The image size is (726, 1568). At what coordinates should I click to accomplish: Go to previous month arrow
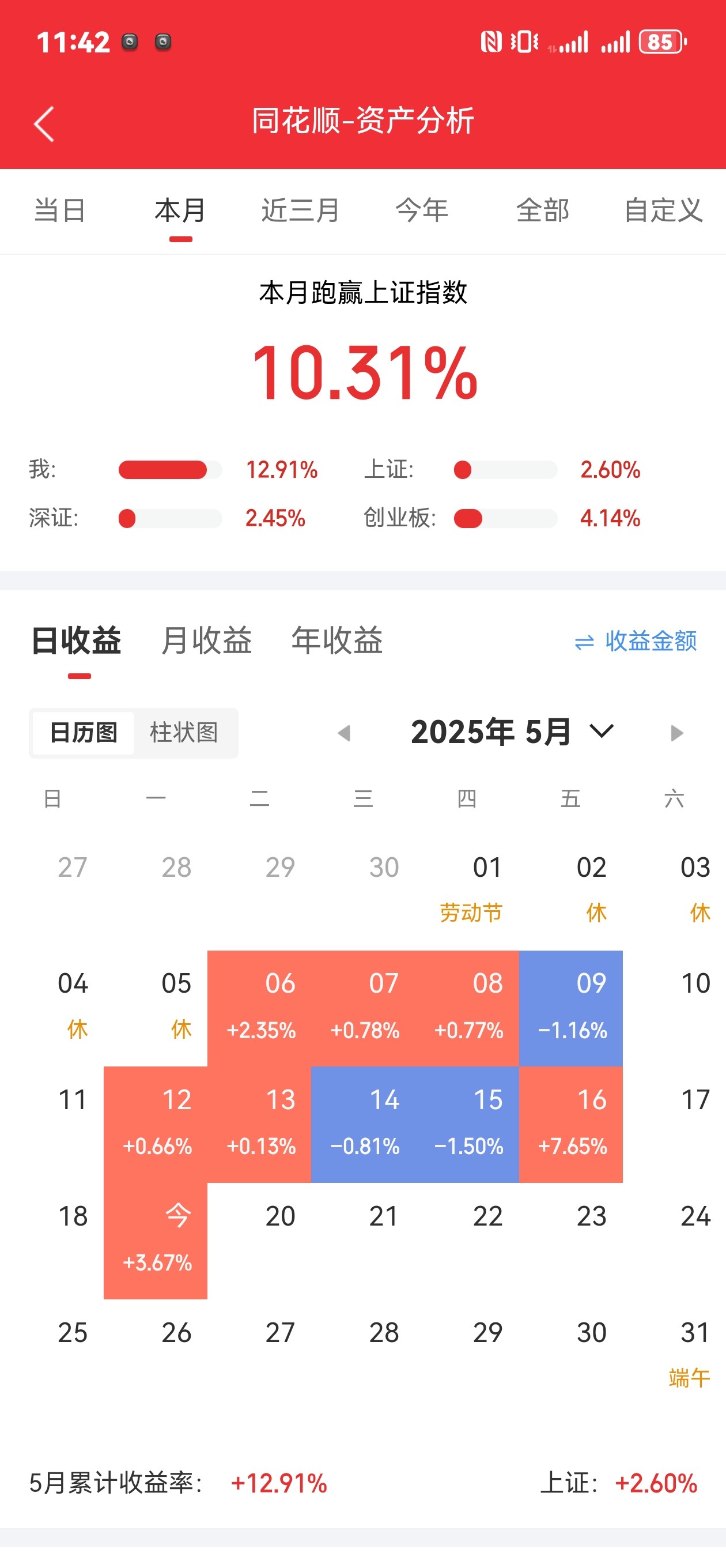point(344,732)
